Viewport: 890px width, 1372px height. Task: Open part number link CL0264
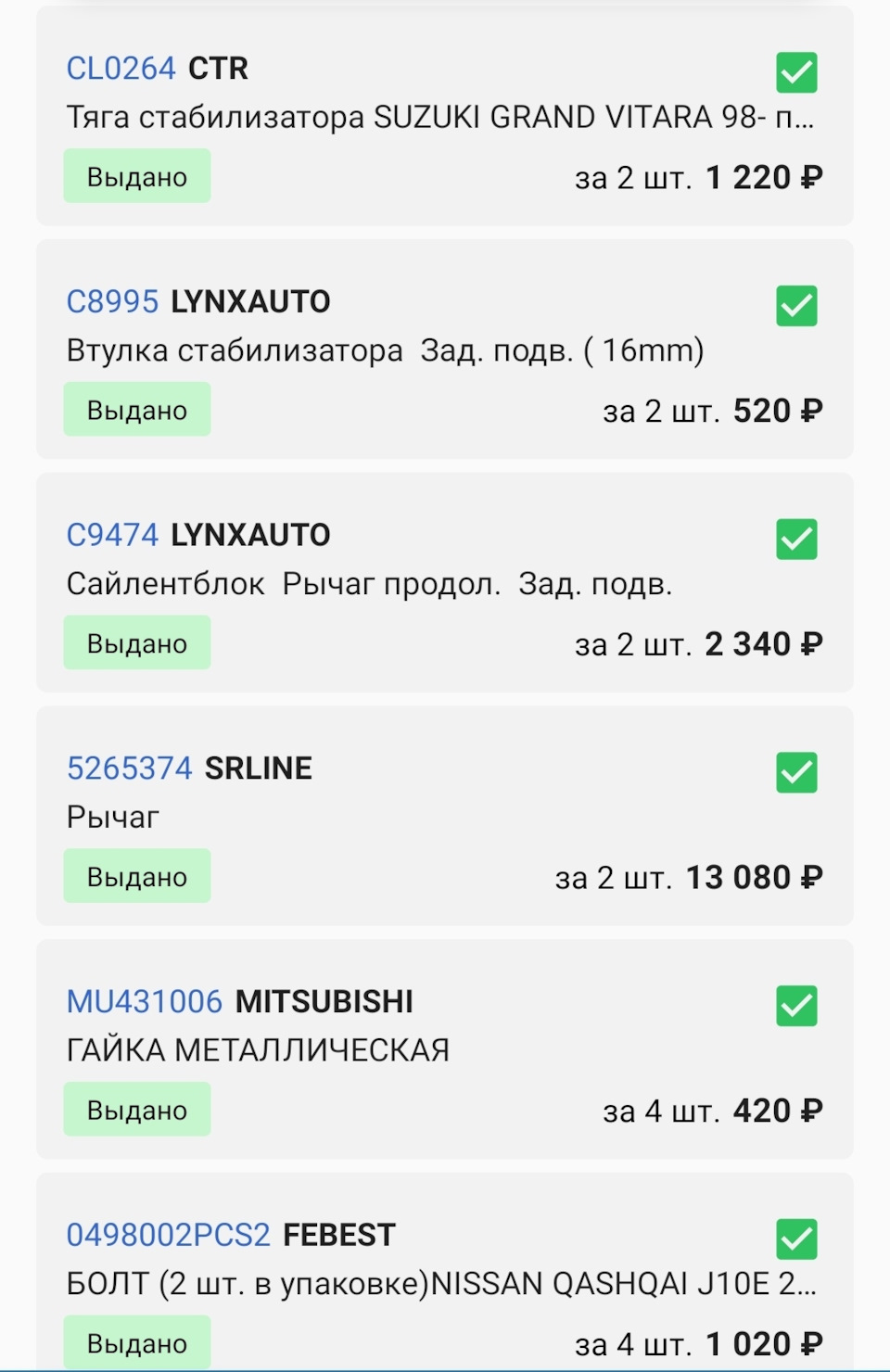tap(121, 69)
